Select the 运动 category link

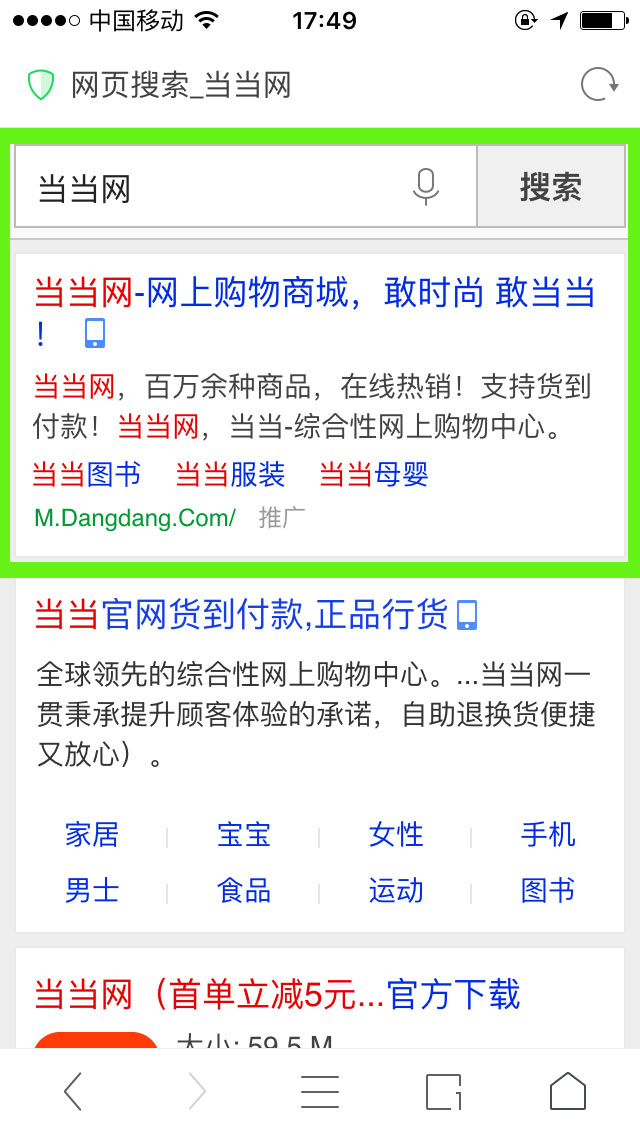click(396, 890)
